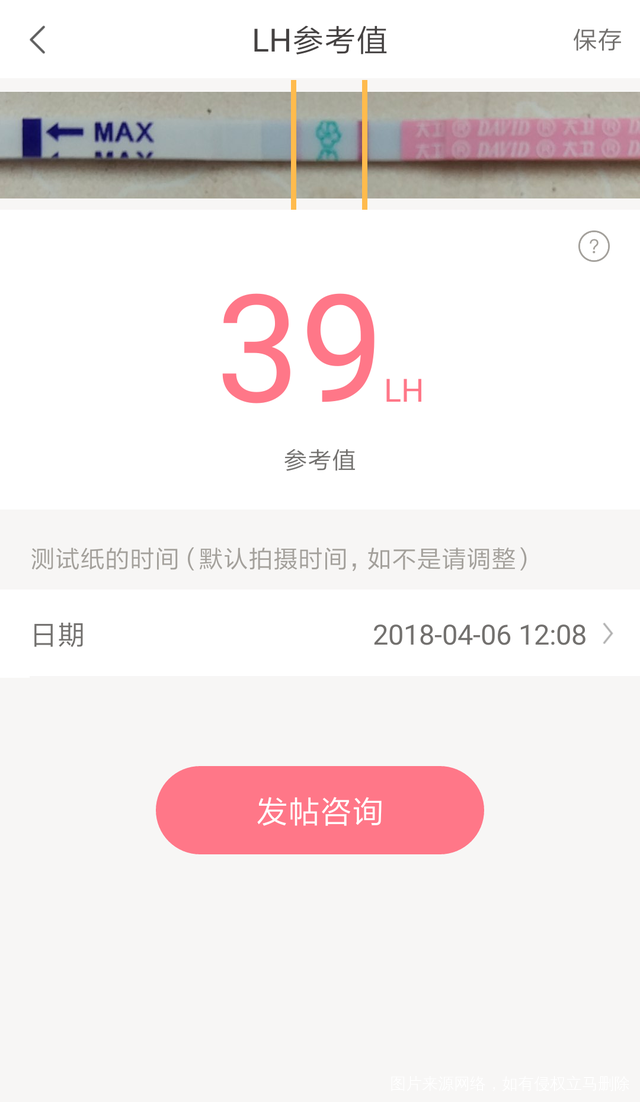Tap the 发帖咨询 button
The image size is (640, 1102).
pyautogui.click(x=320, y=810)
